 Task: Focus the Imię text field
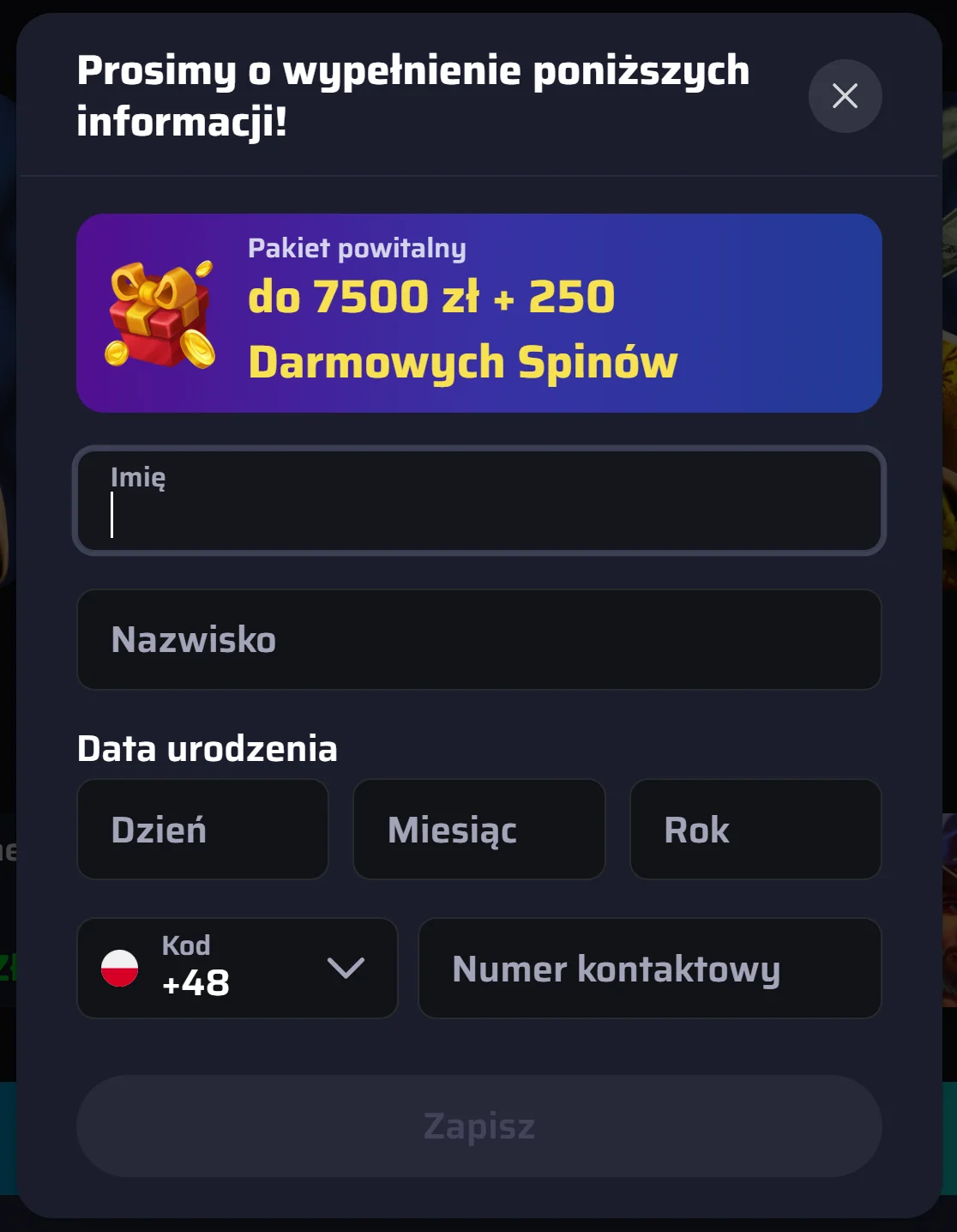point(478,501)
